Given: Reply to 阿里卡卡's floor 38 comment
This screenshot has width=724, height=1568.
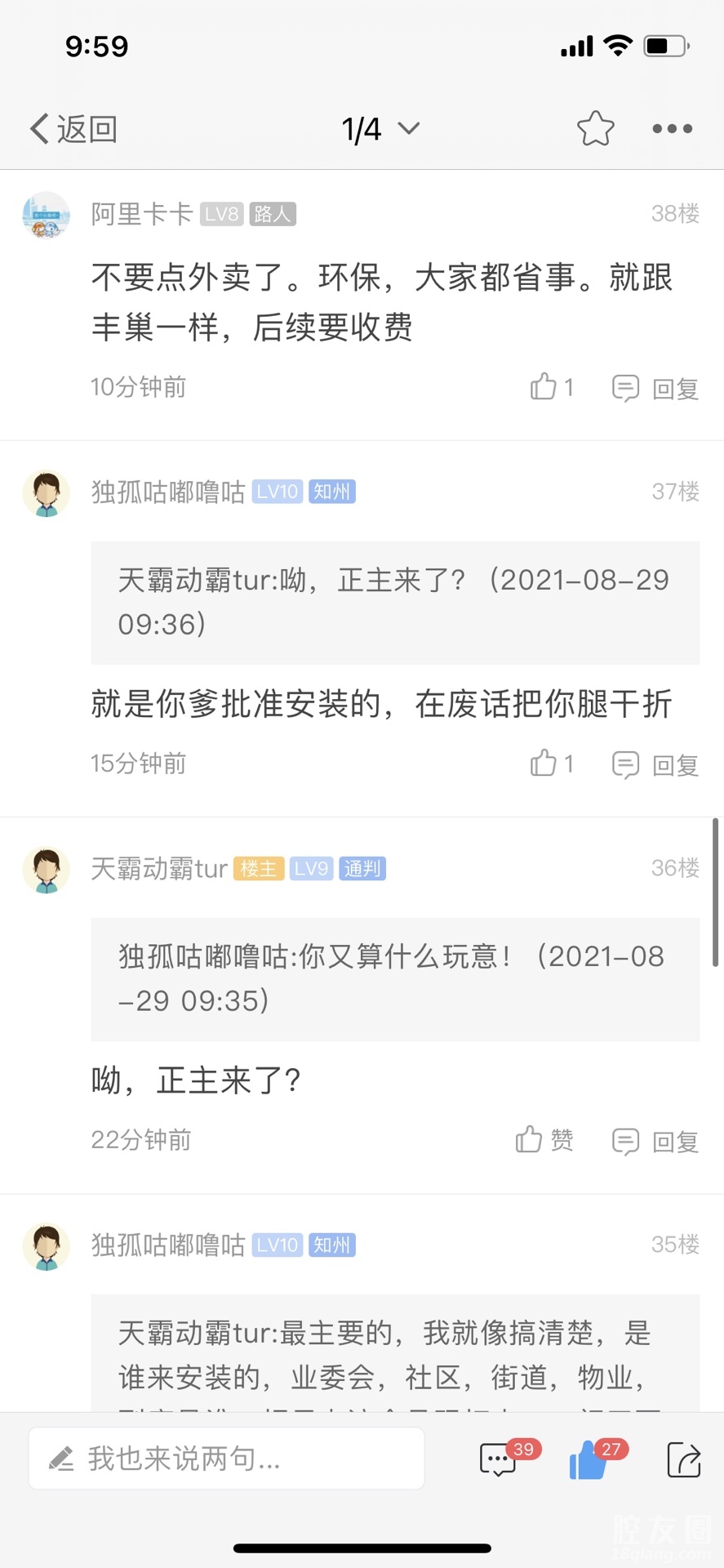Looking at the screenshot, I should [x=655, y=388].
